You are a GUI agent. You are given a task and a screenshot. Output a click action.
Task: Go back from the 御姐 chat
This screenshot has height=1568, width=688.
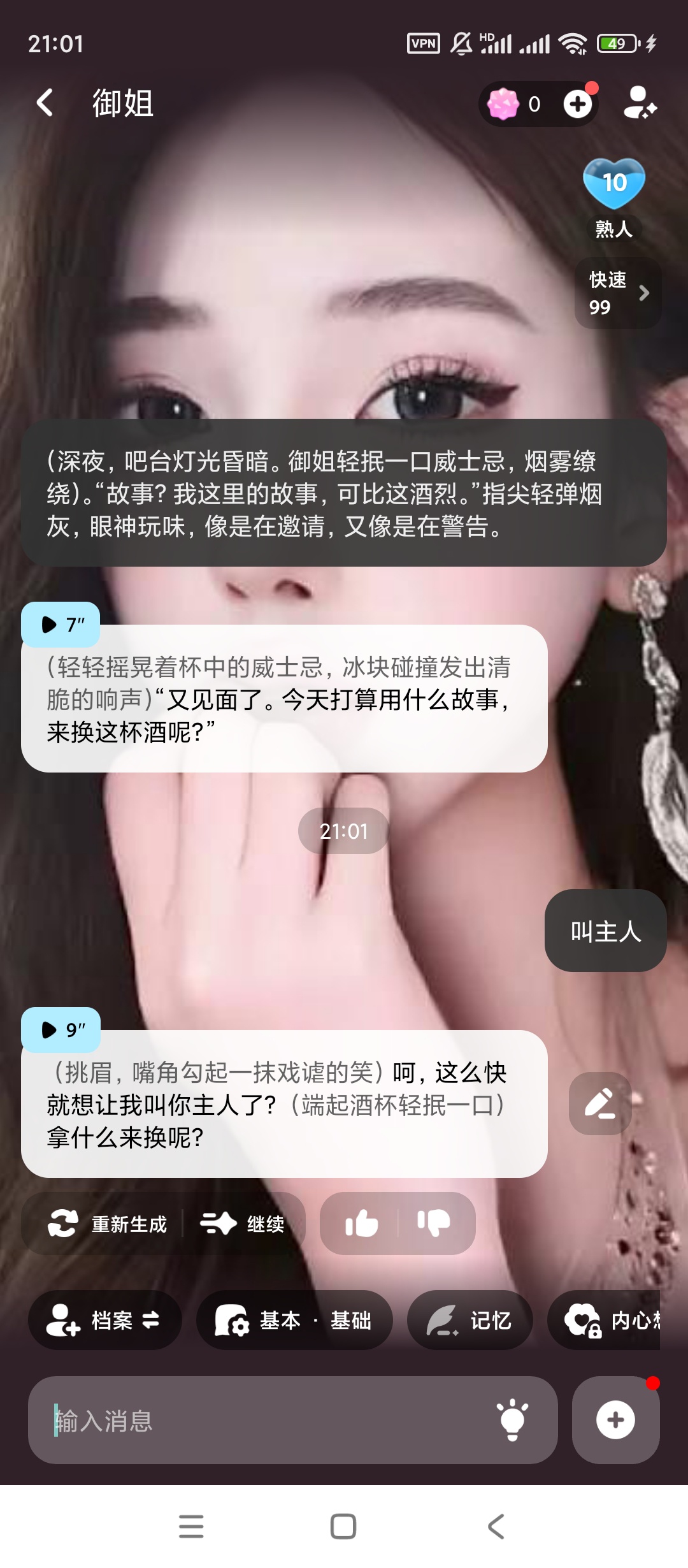(45, 103)
